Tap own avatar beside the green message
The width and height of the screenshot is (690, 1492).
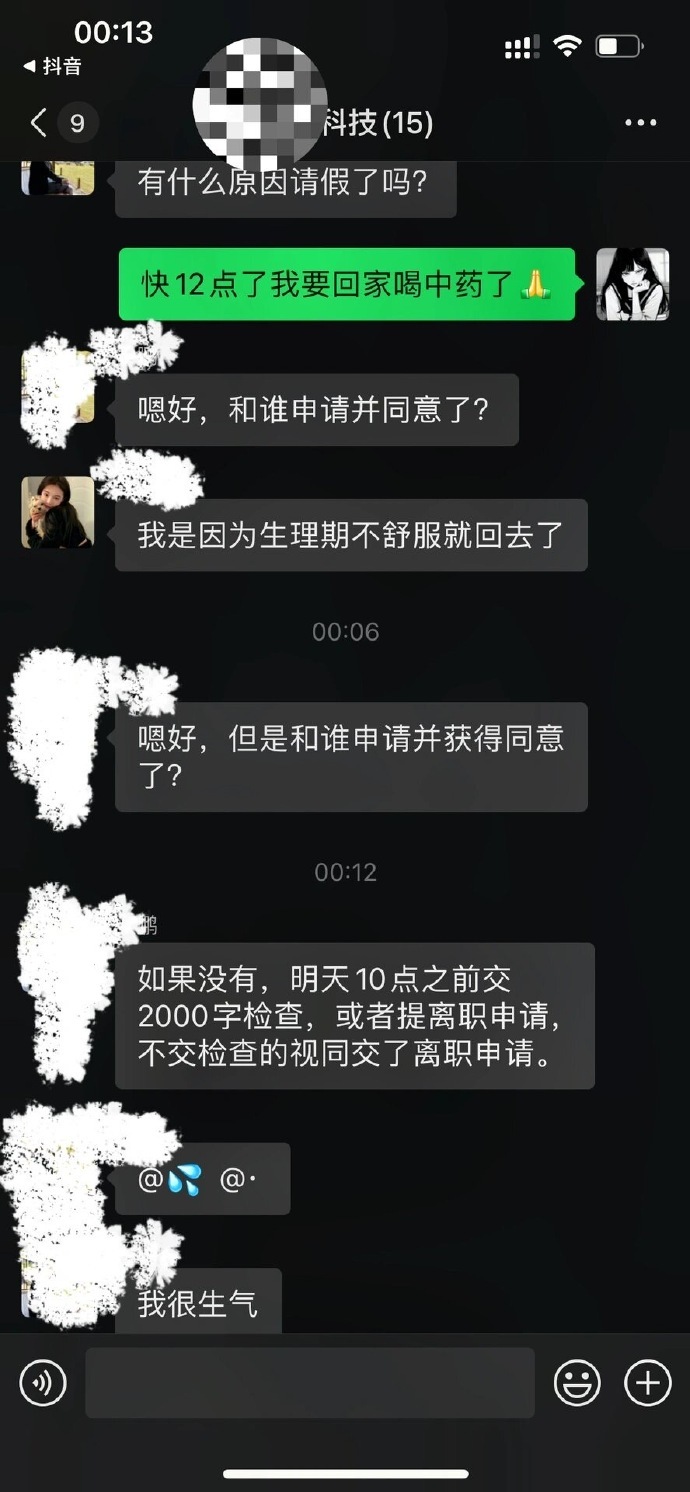[632, 284]
